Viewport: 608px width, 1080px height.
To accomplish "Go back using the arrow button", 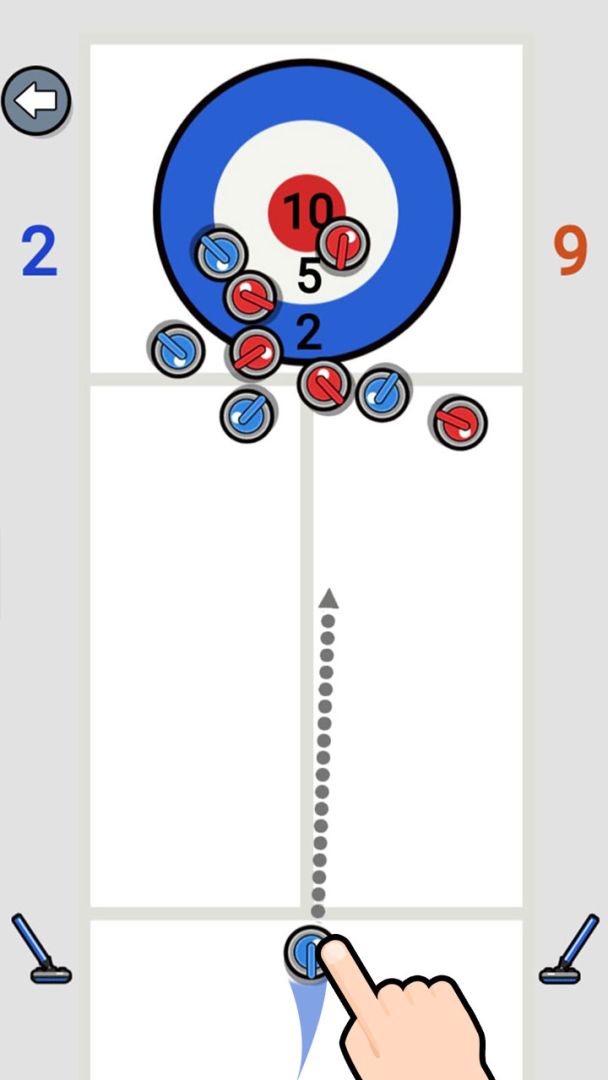I will pos(36,101).
